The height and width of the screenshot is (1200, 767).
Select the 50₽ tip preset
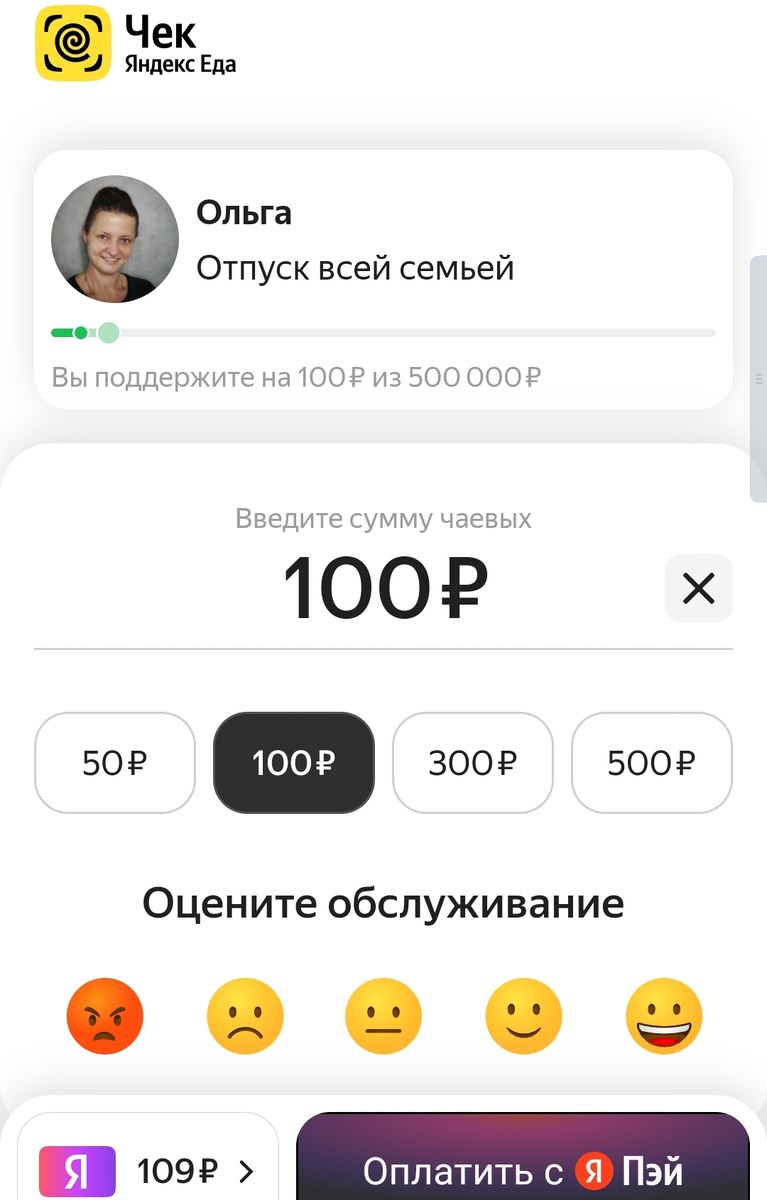tap(114, 763)
